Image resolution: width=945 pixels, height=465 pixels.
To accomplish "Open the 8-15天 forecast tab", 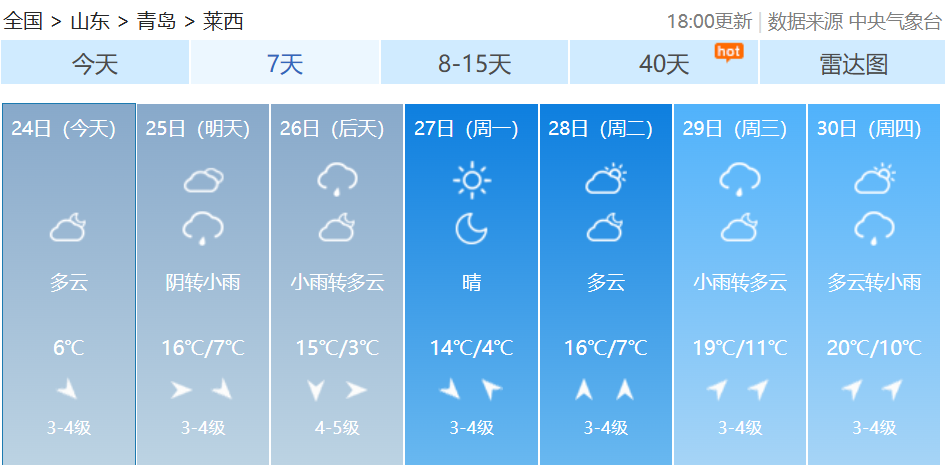I will coord(475,64).
